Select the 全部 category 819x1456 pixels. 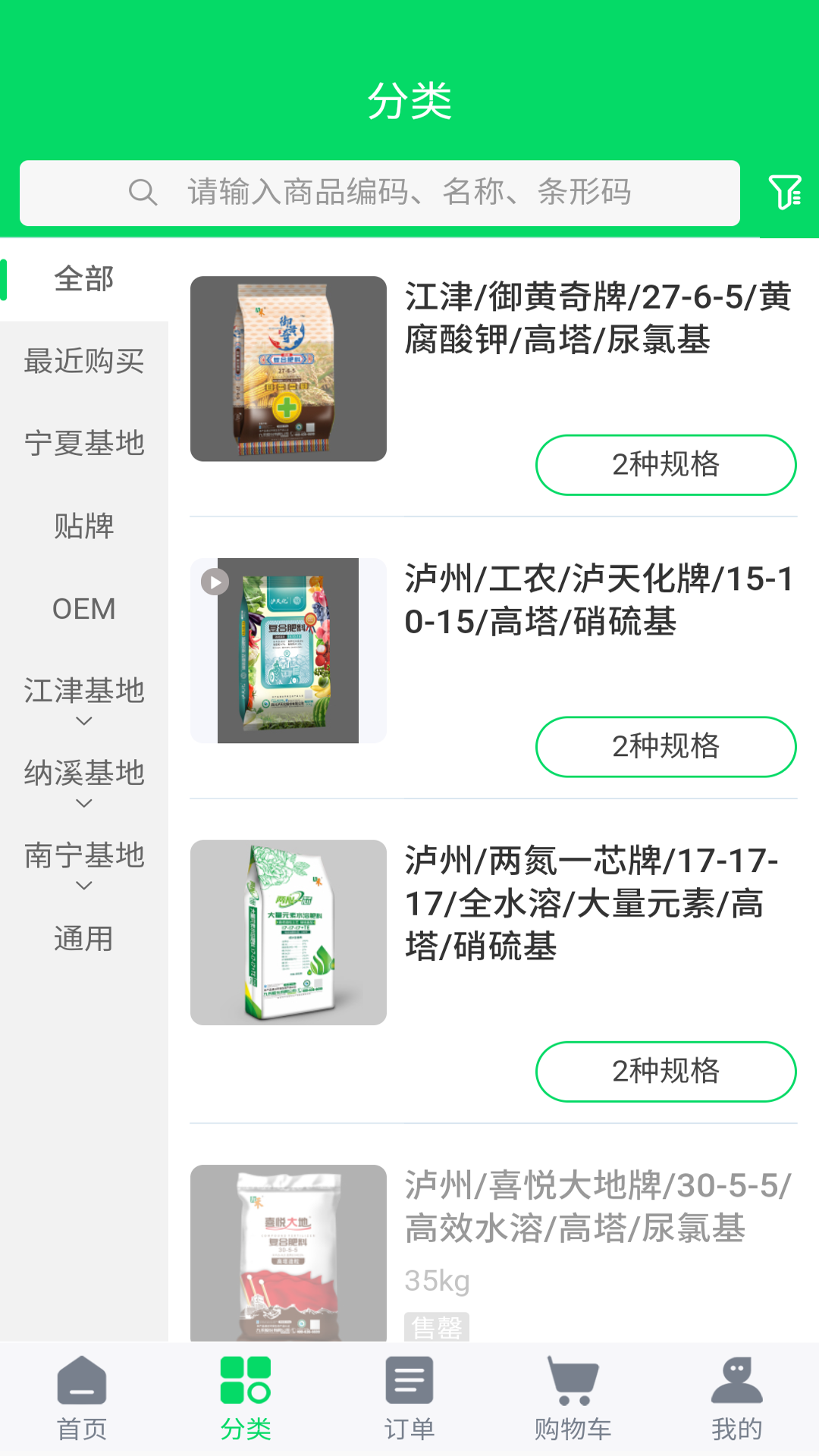pyautogui.click(x=83, y=279)
